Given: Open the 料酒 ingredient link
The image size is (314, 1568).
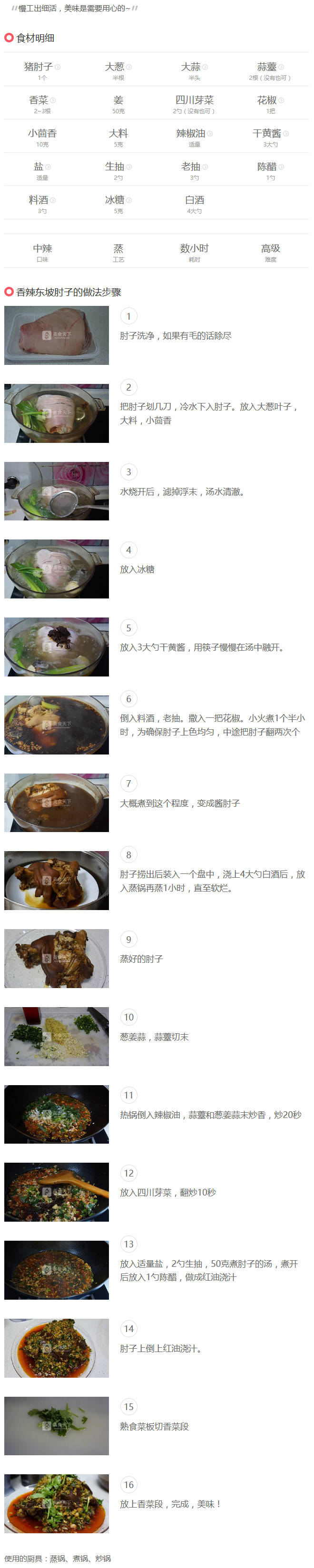Looking at the screenshot, I should click(x=39, y=200).
